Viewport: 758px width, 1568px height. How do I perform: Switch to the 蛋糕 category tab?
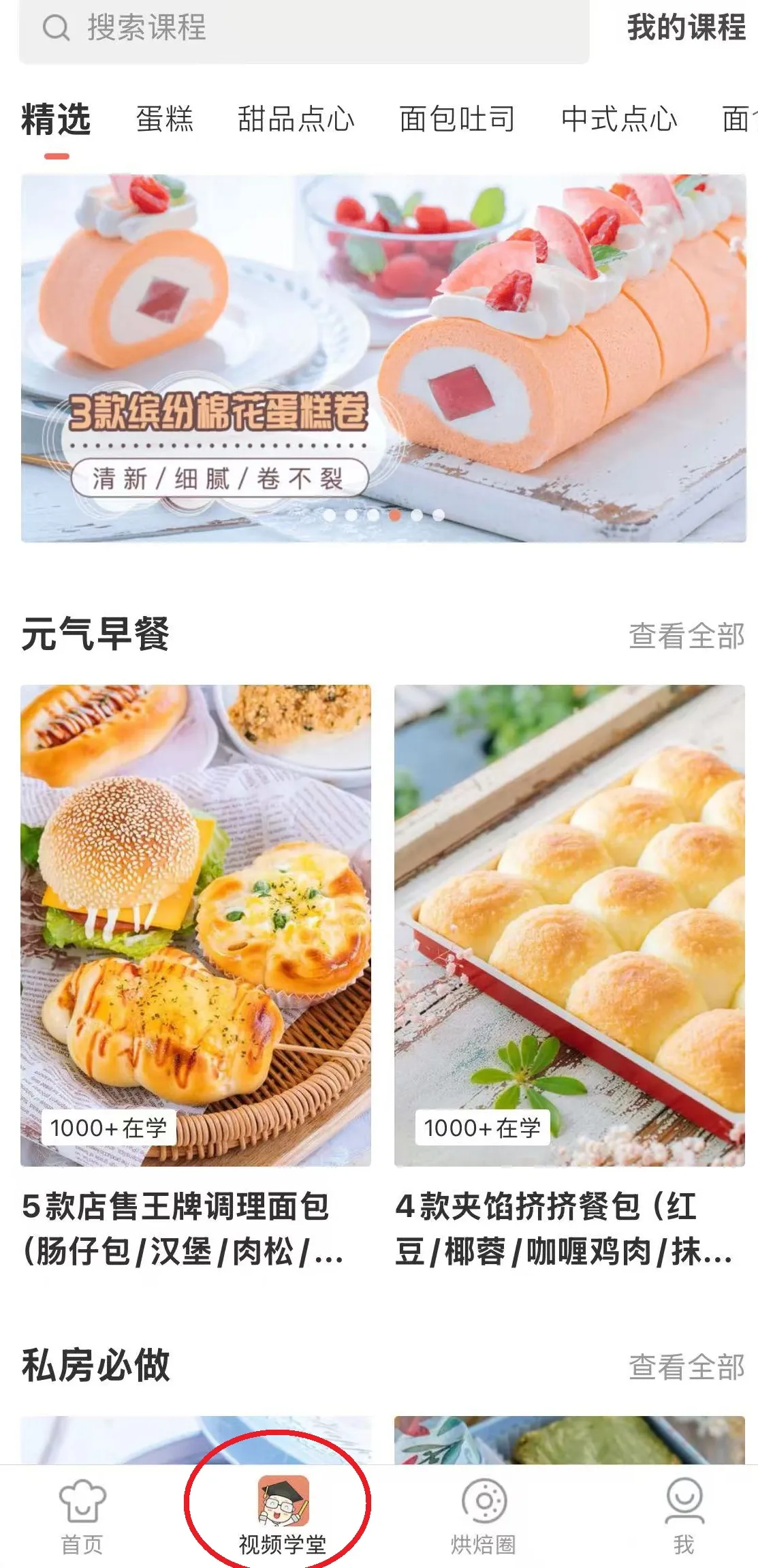167,119
